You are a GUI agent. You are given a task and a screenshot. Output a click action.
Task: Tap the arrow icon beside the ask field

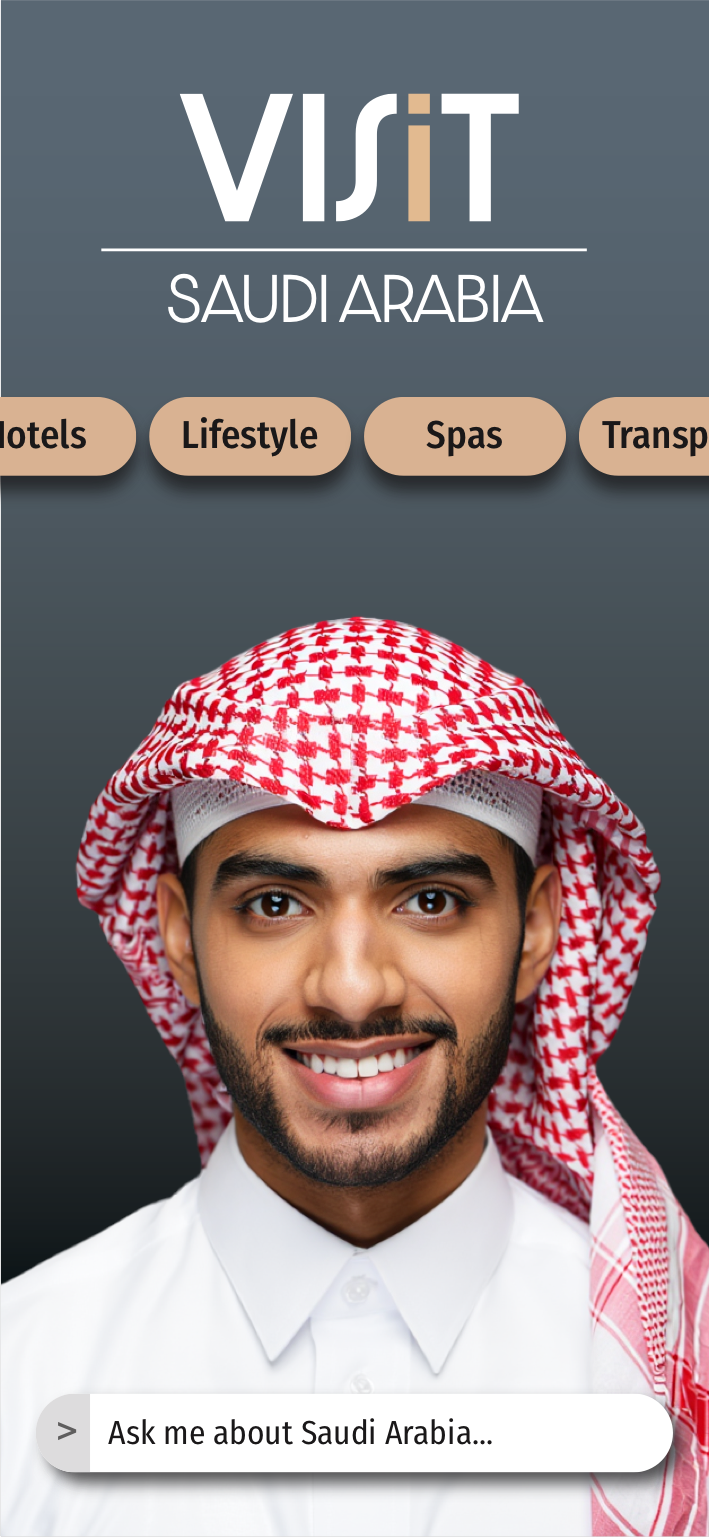(66, 1432)
